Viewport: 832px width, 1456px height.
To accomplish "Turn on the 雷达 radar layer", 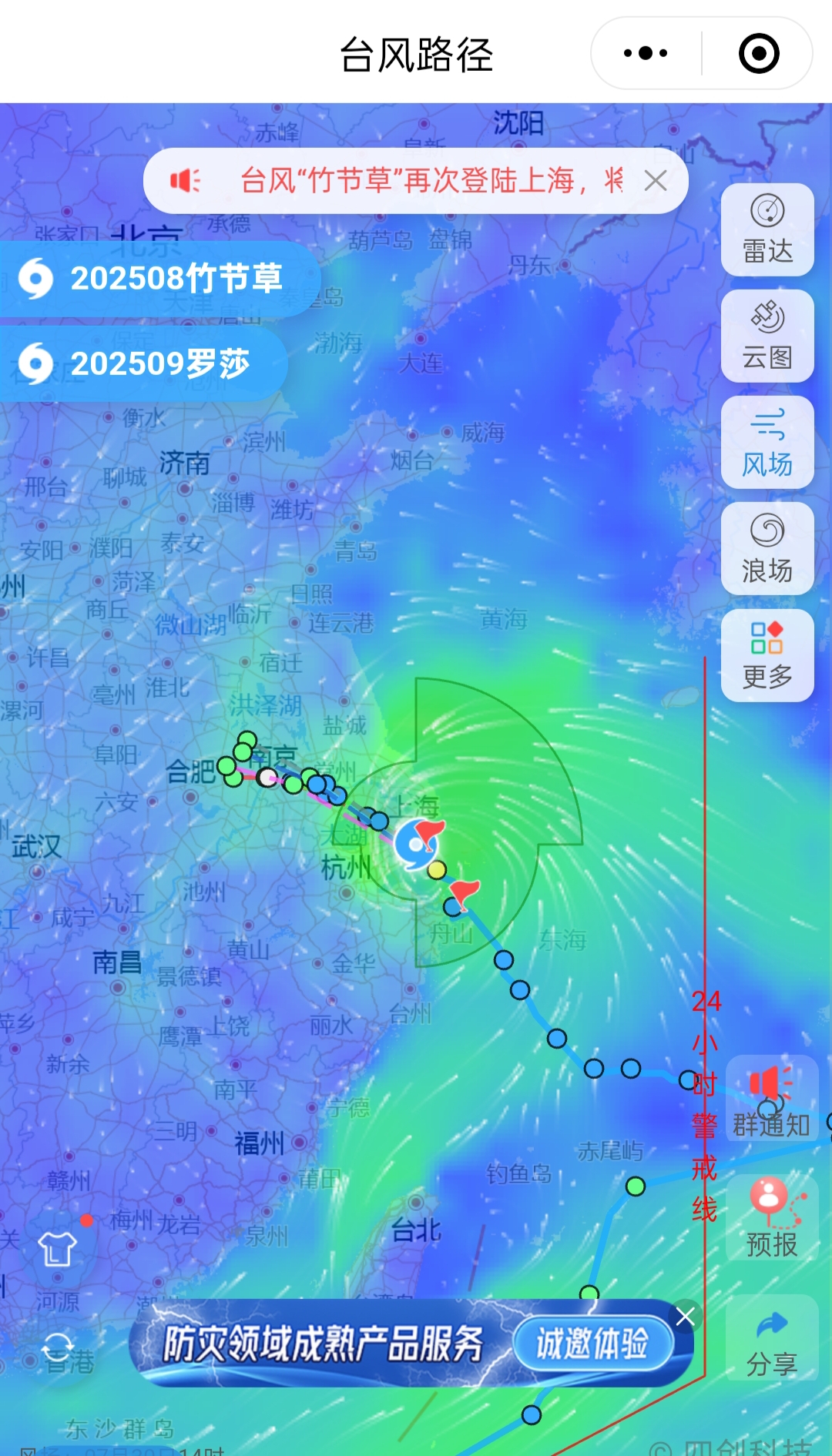I will tap(767, 229).
